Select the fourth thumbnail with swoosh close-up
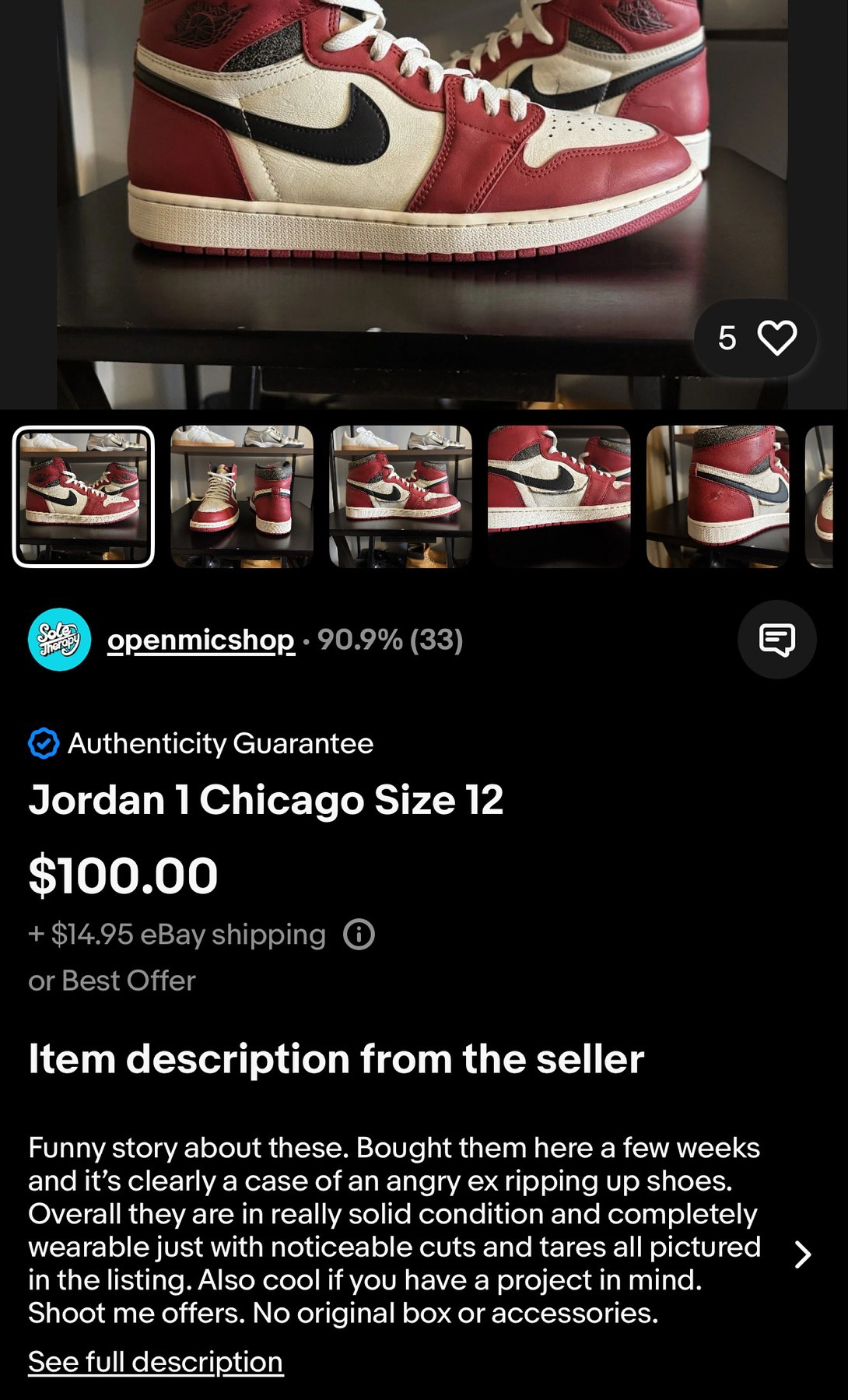Screen dimensions: 848x1400 click(x=559, y=496)
